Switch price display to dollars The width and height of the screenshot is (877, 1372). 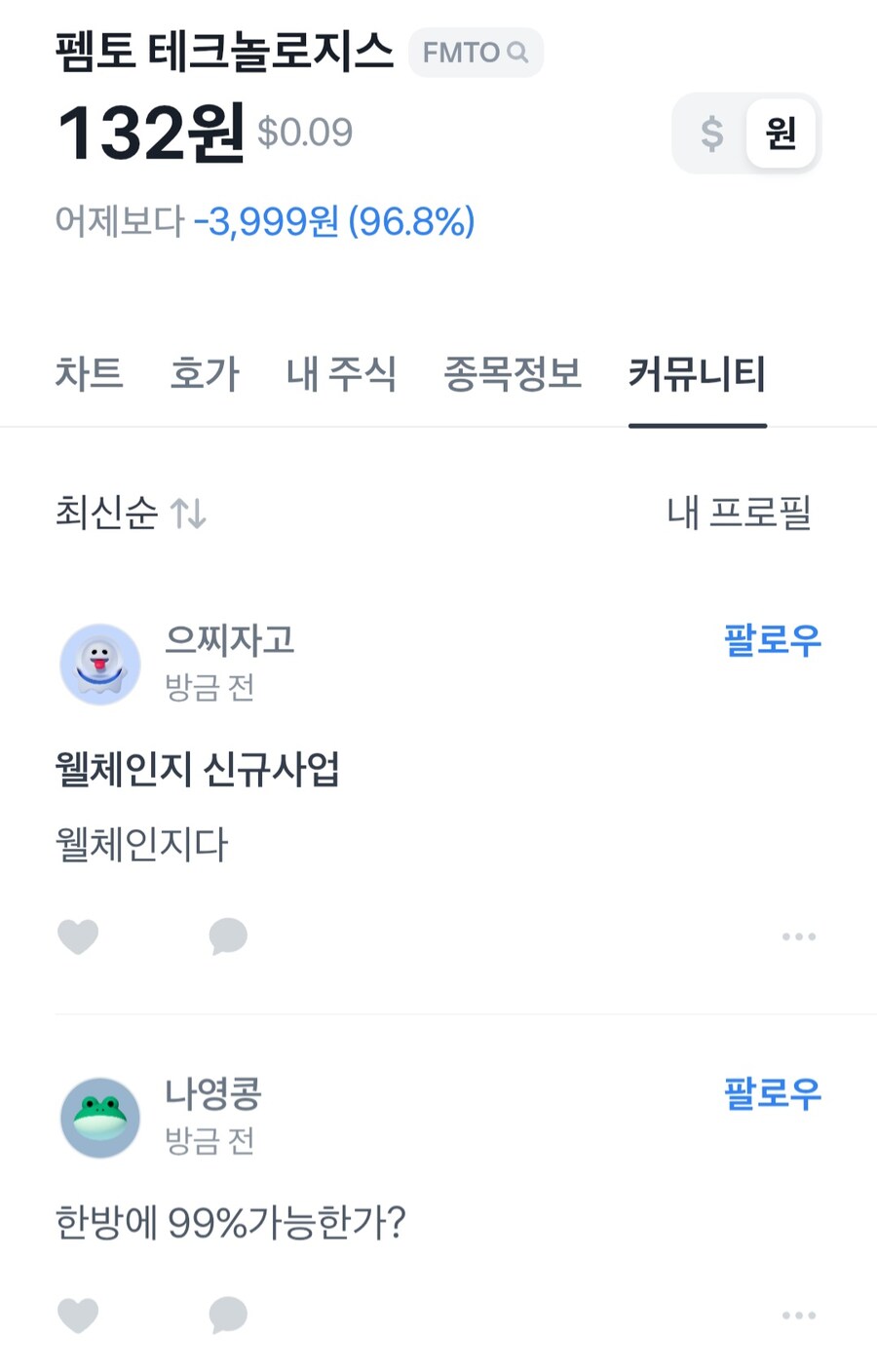(x=710, y=133)
